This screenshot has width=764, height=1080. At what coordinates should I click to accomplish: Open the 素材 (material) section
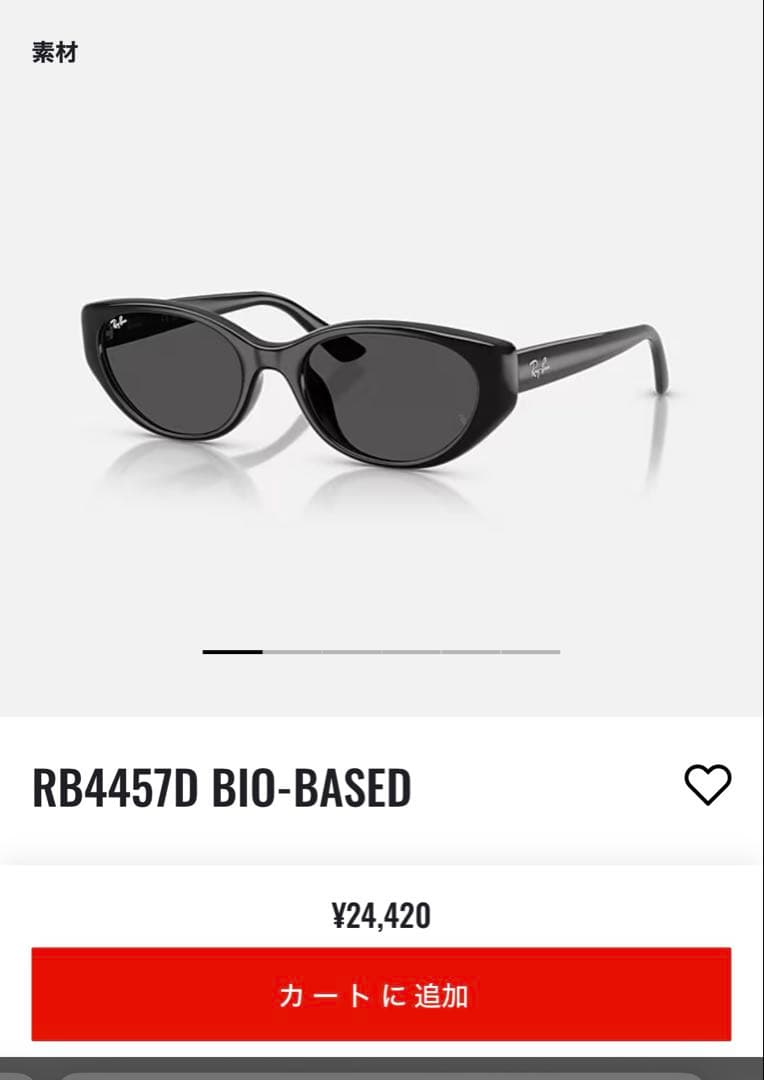[57, 54]
